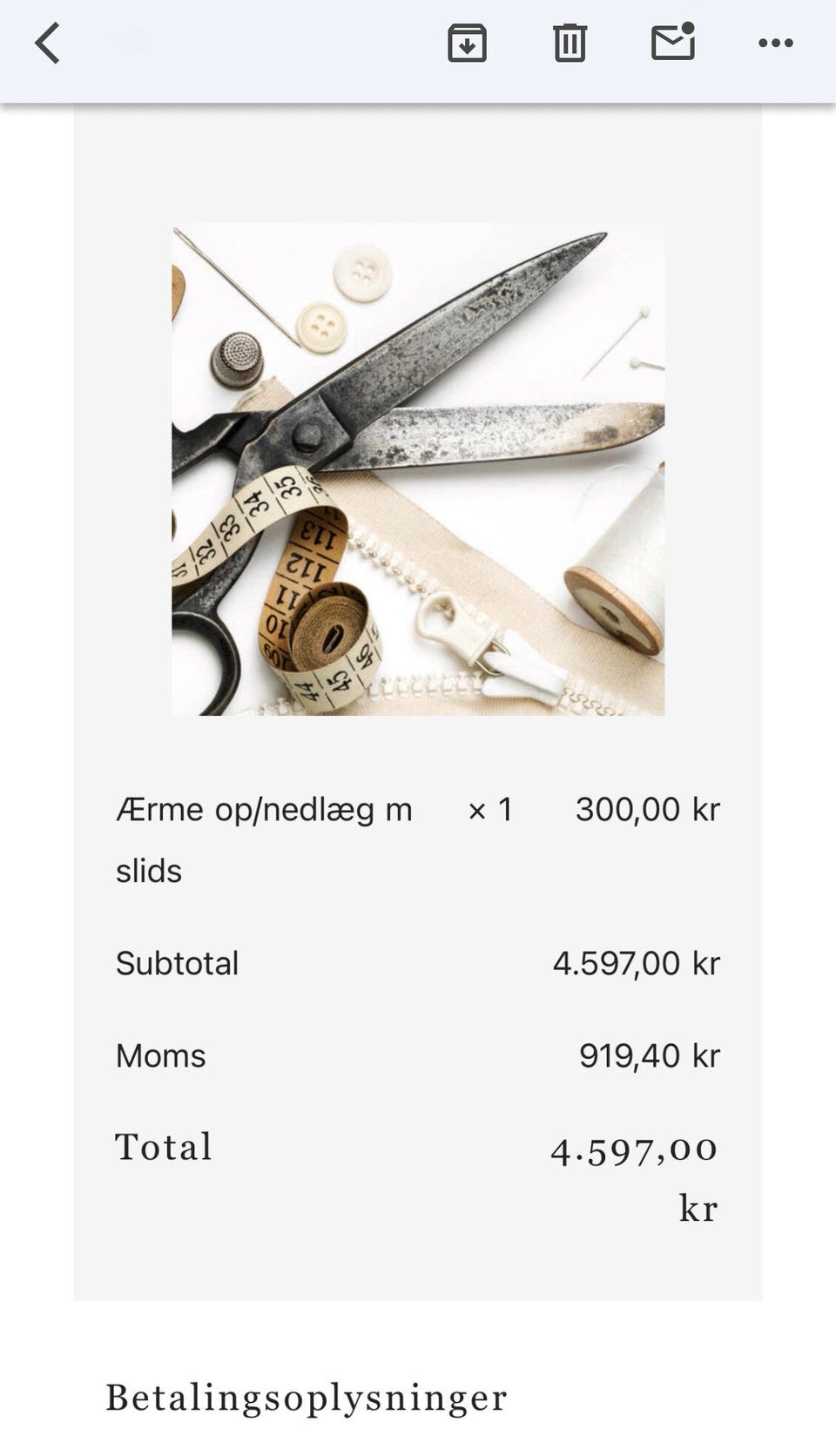Select the Betalingsoplysninger heading

[x=306, y=1397]
